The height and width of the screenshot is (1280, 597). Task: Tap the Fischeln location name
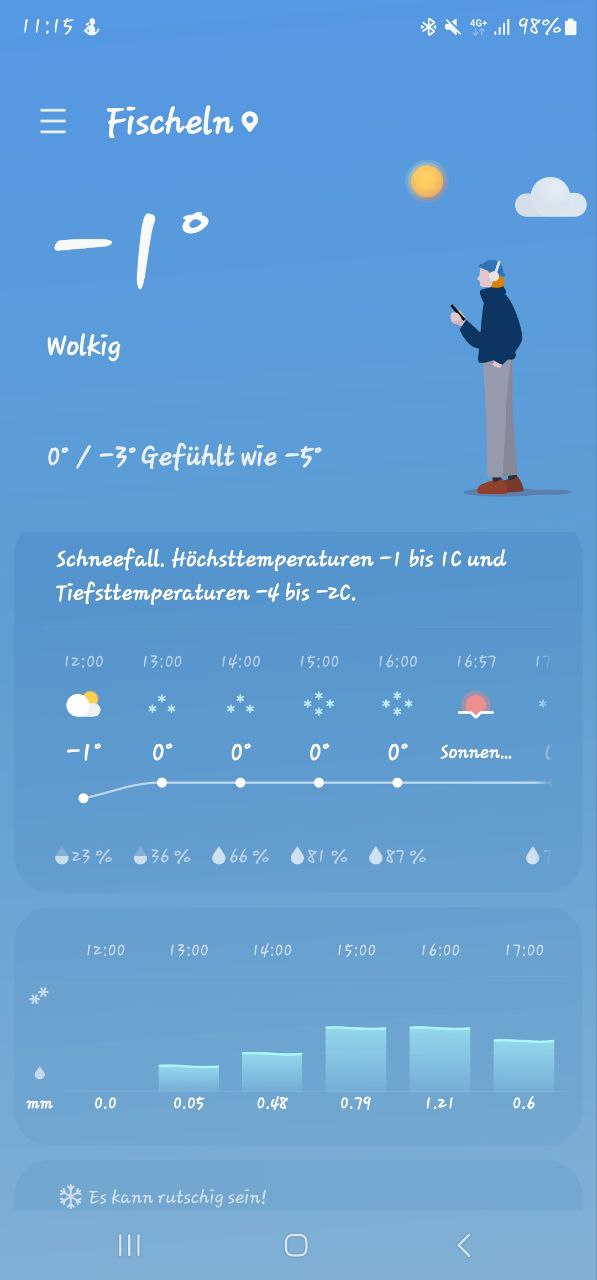[x=170, y=122]
